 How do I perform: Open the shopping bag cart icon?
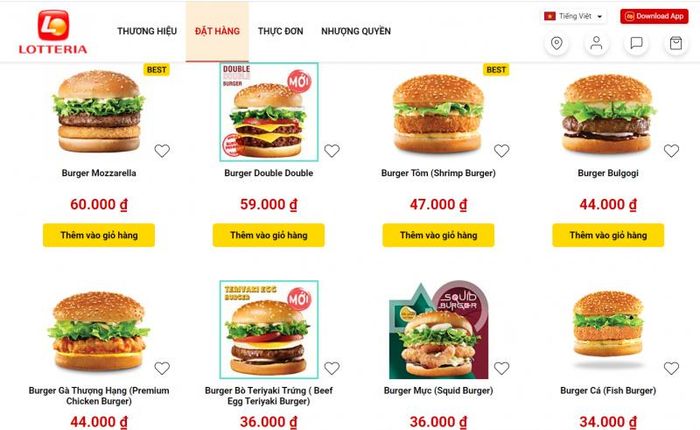click(x=674, y=44)
